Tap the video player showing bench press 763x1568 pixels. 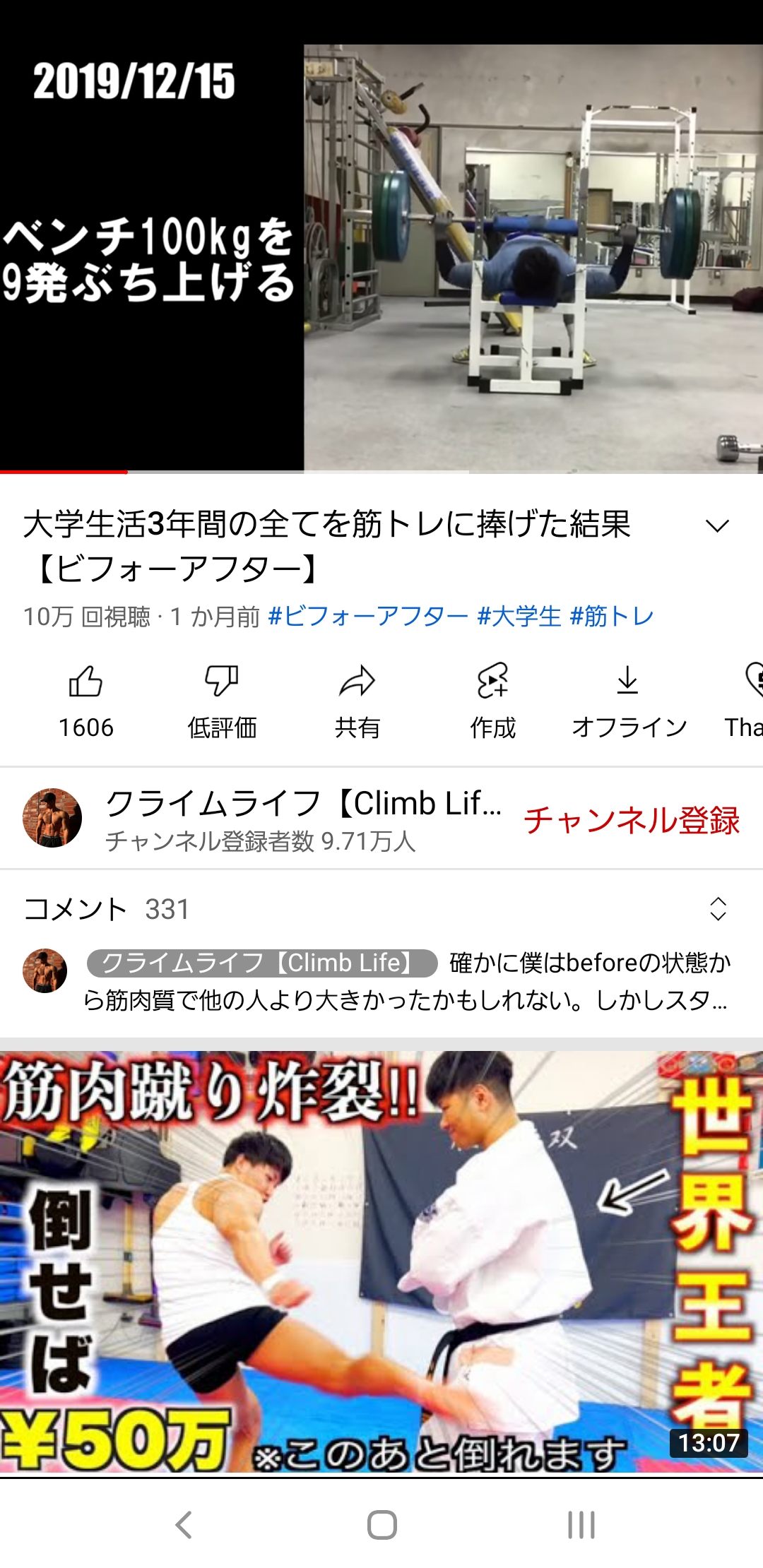click(381, 259)
